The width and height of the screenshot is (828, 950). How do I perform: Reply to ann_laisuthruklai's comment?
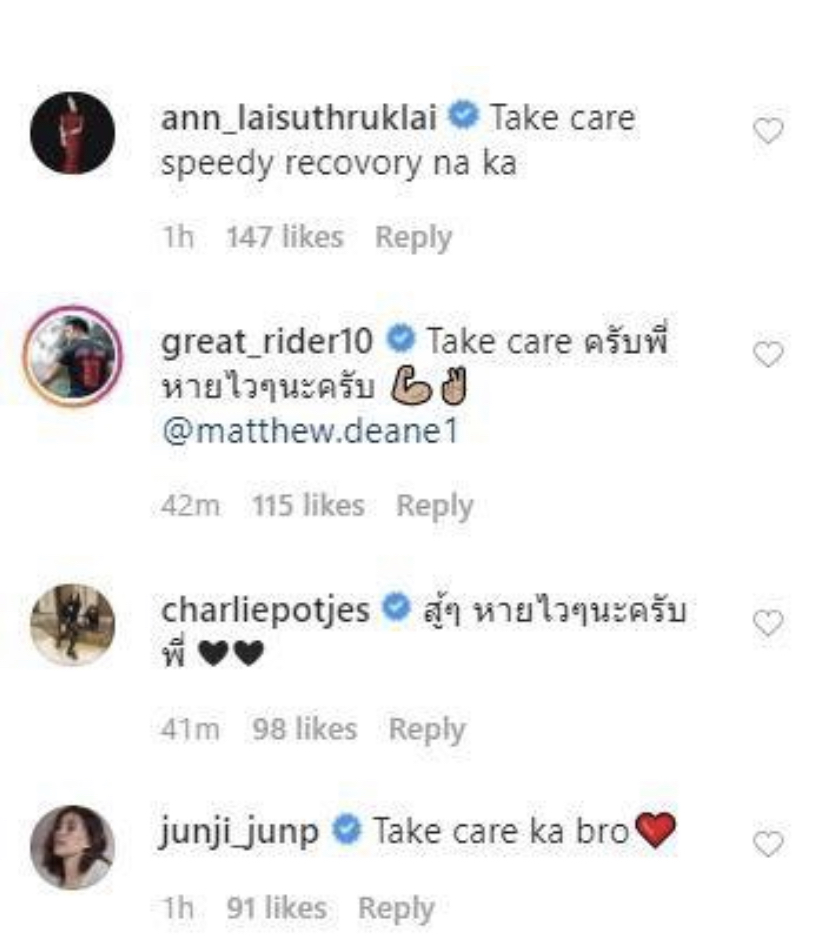pyautogui.click(x=413, y=238)
